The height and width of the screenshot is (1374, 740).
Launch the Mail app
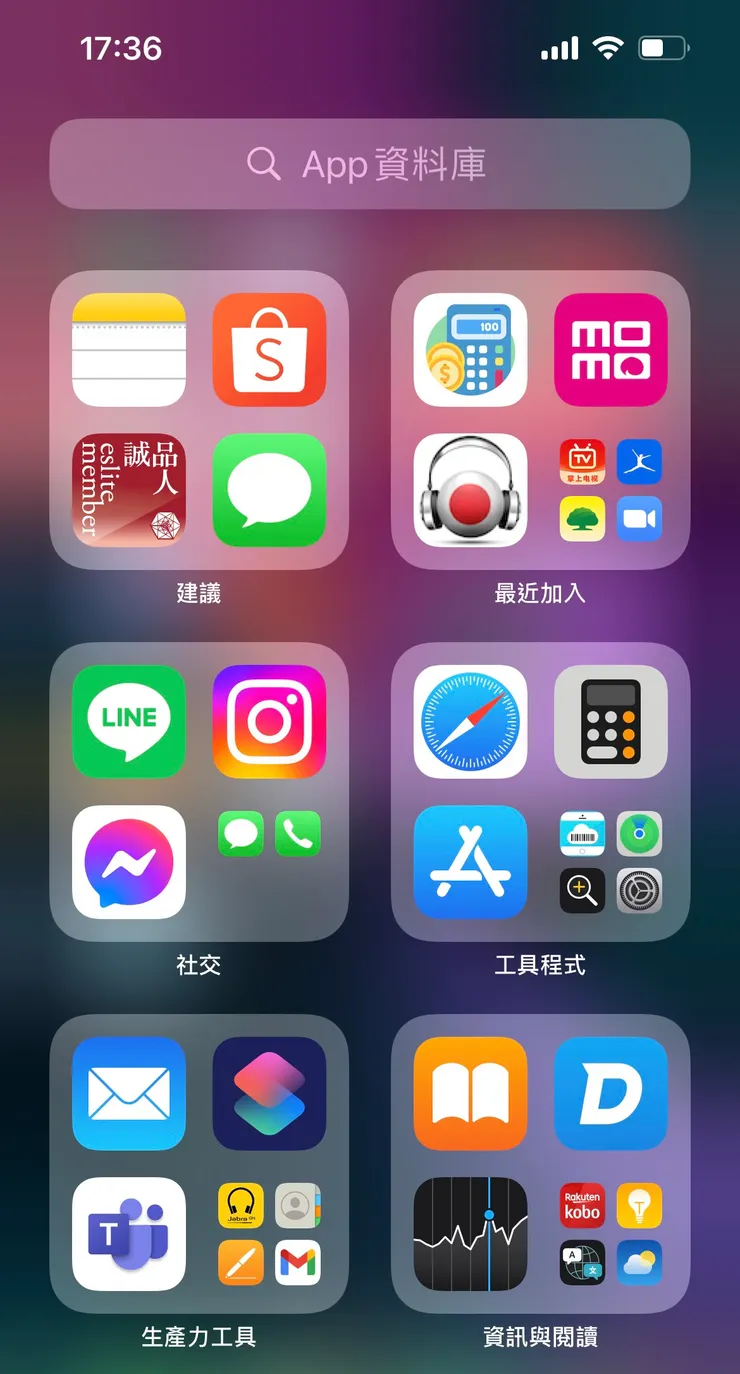pyautogui.click(x=128, y=1093)
